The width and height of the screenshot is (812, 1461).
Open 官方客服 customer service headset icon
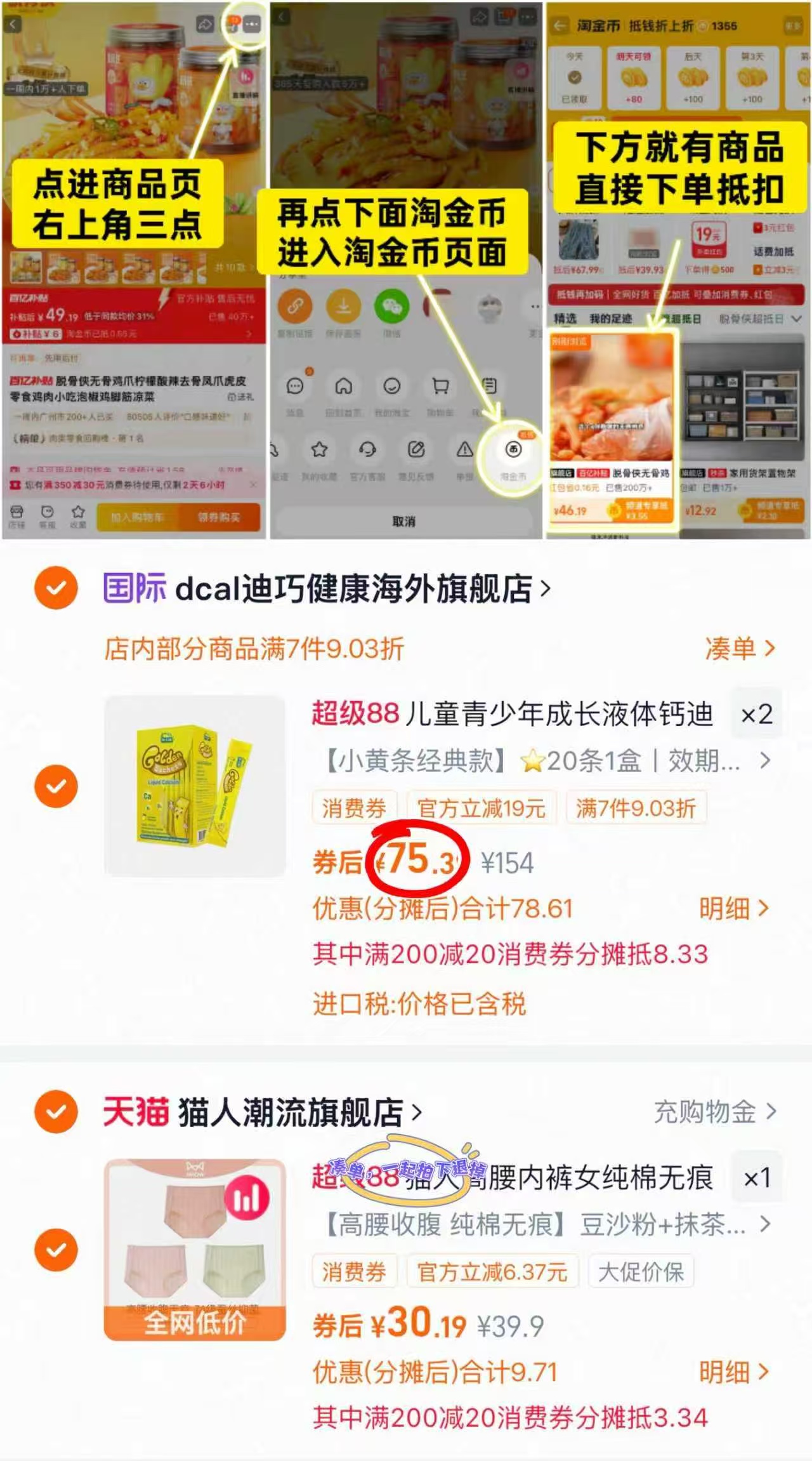click(367, 450)
